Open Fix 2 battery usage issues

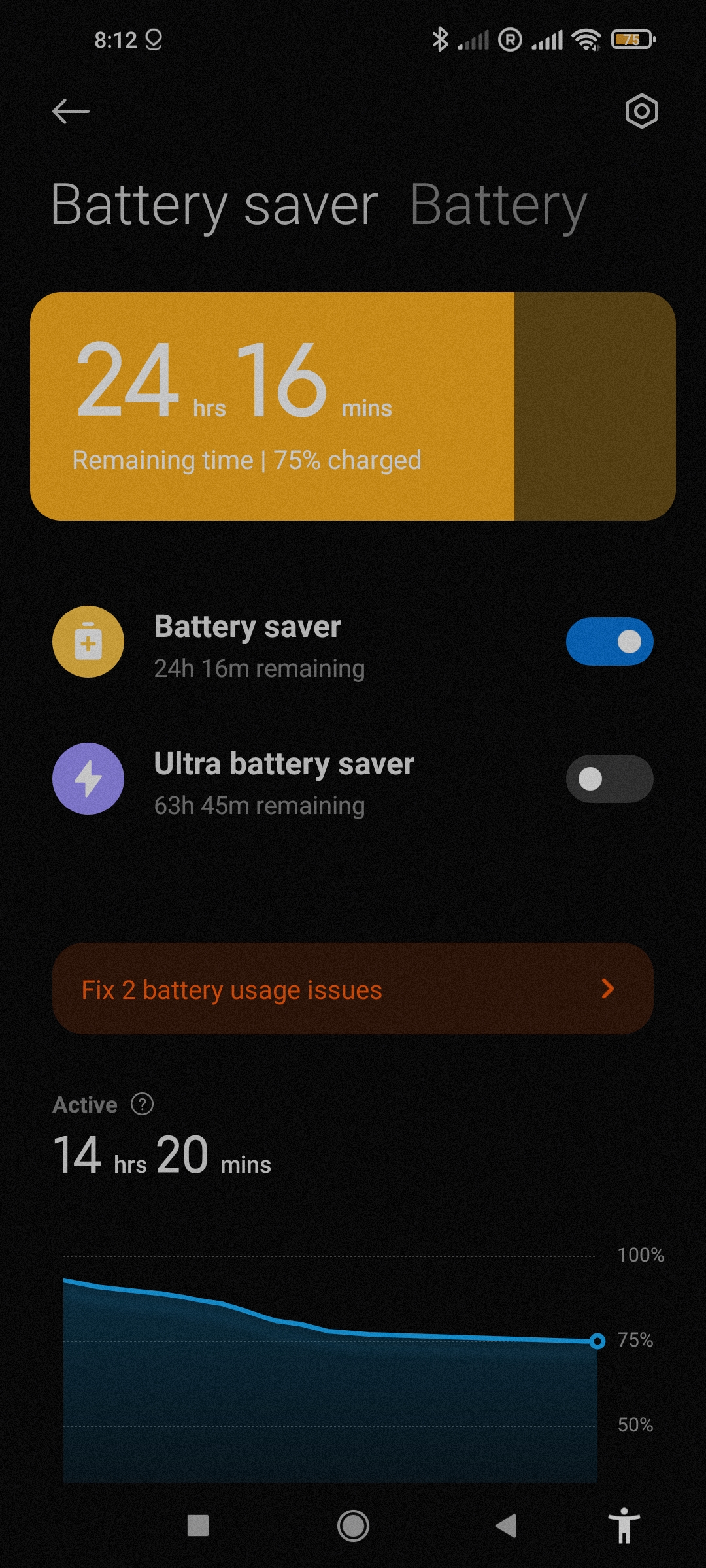[353, 988]
